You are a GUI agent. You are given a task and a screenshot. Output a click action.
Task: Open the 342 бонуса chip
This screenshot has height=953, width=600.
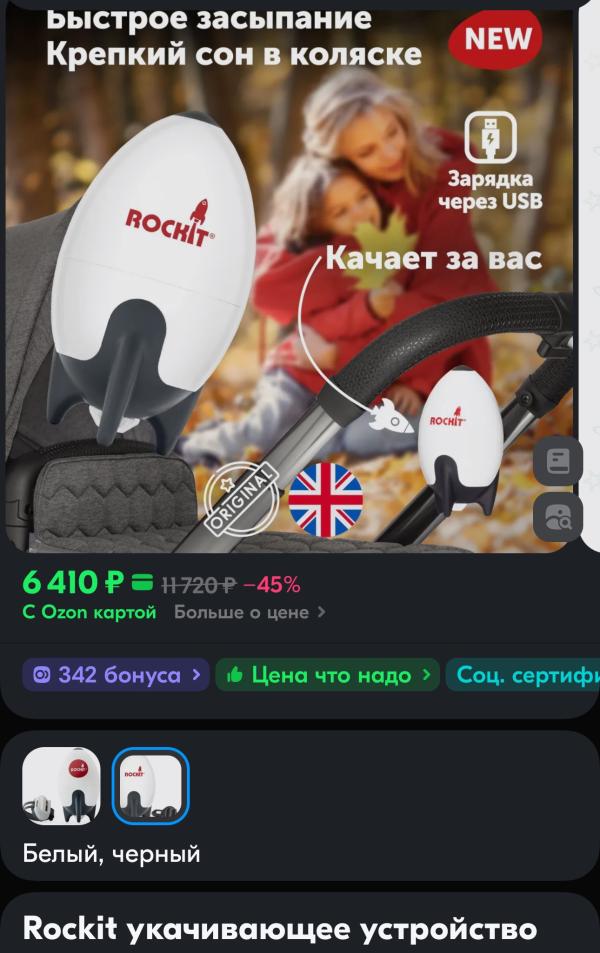116,675
